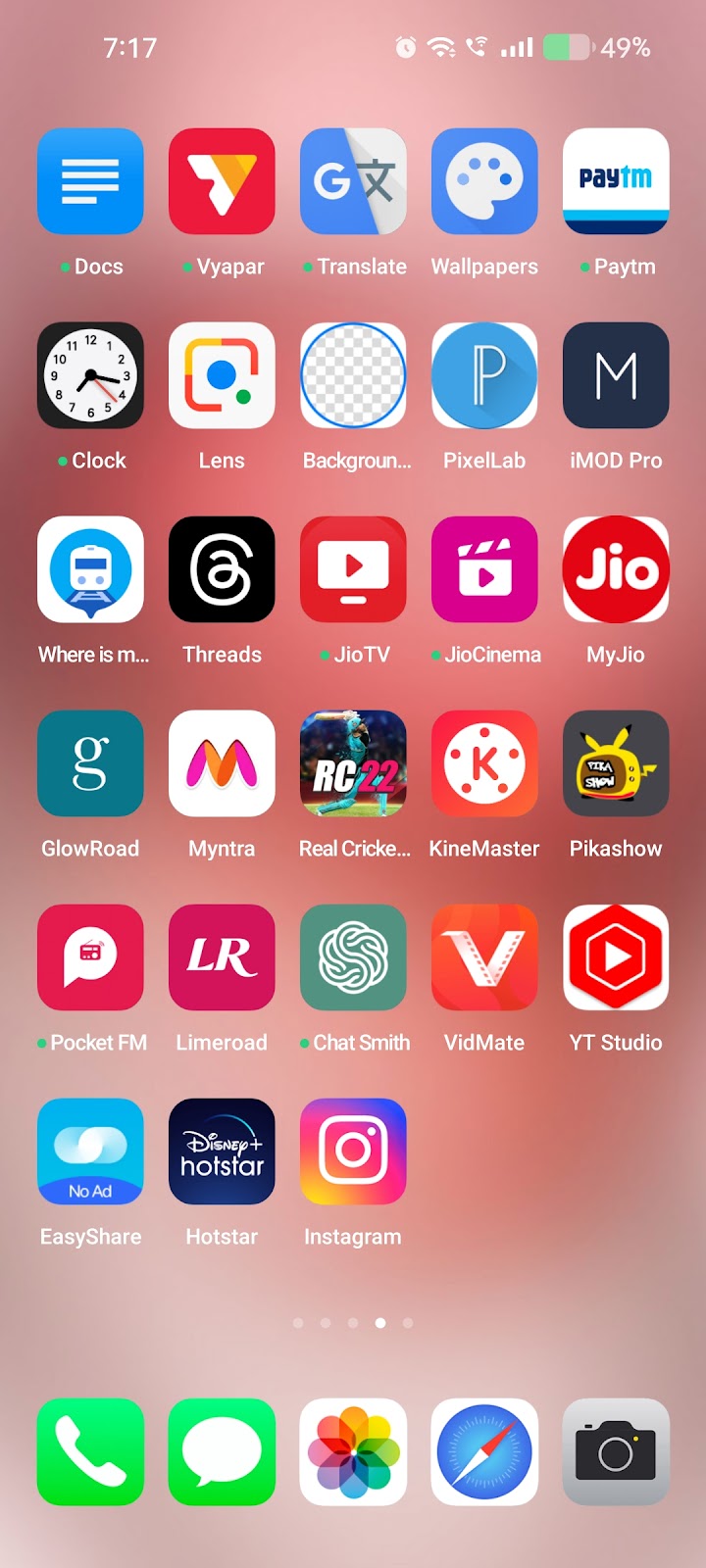
Task: Open PixelLab app
Action: click(x=484, y=375)
